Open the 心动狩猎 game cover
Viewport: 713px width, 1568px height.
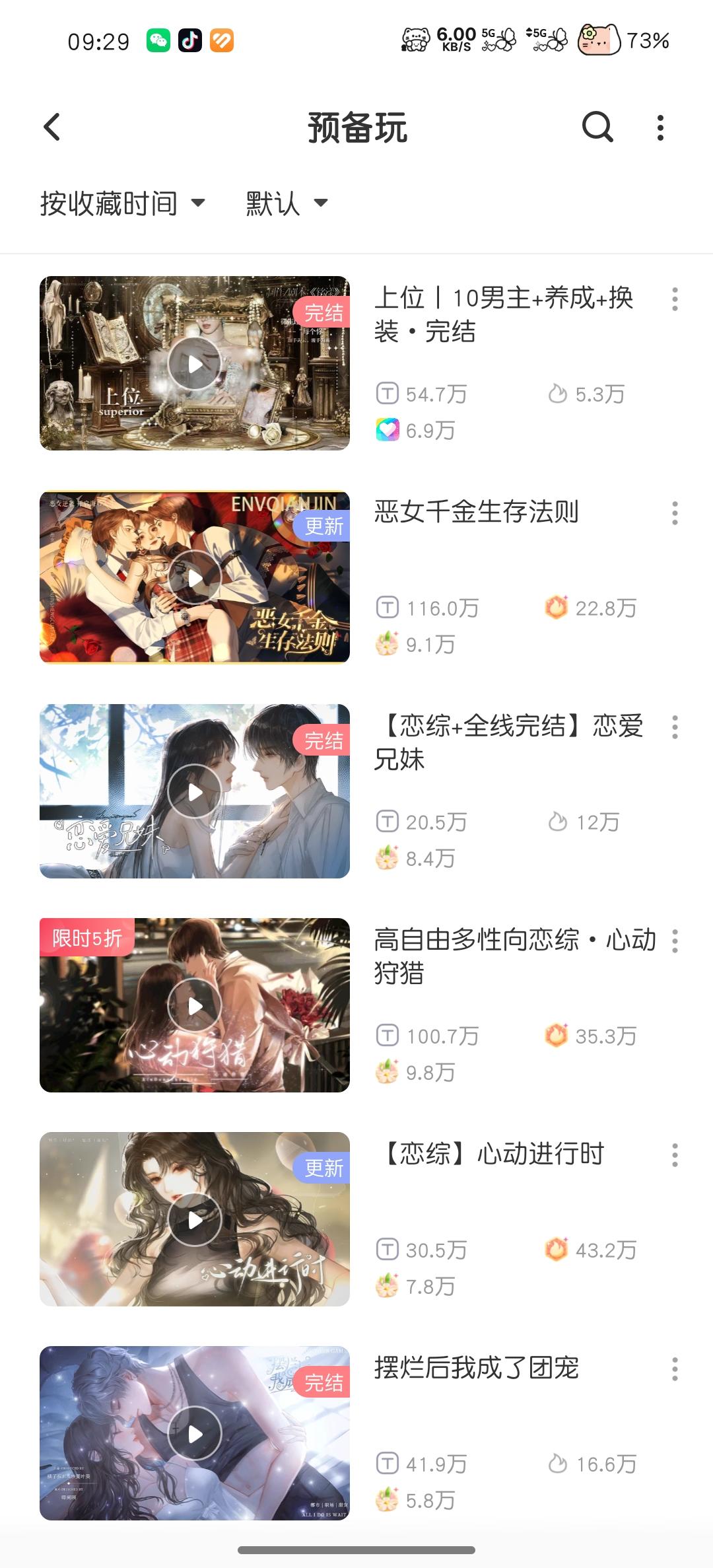(195, 1005)
